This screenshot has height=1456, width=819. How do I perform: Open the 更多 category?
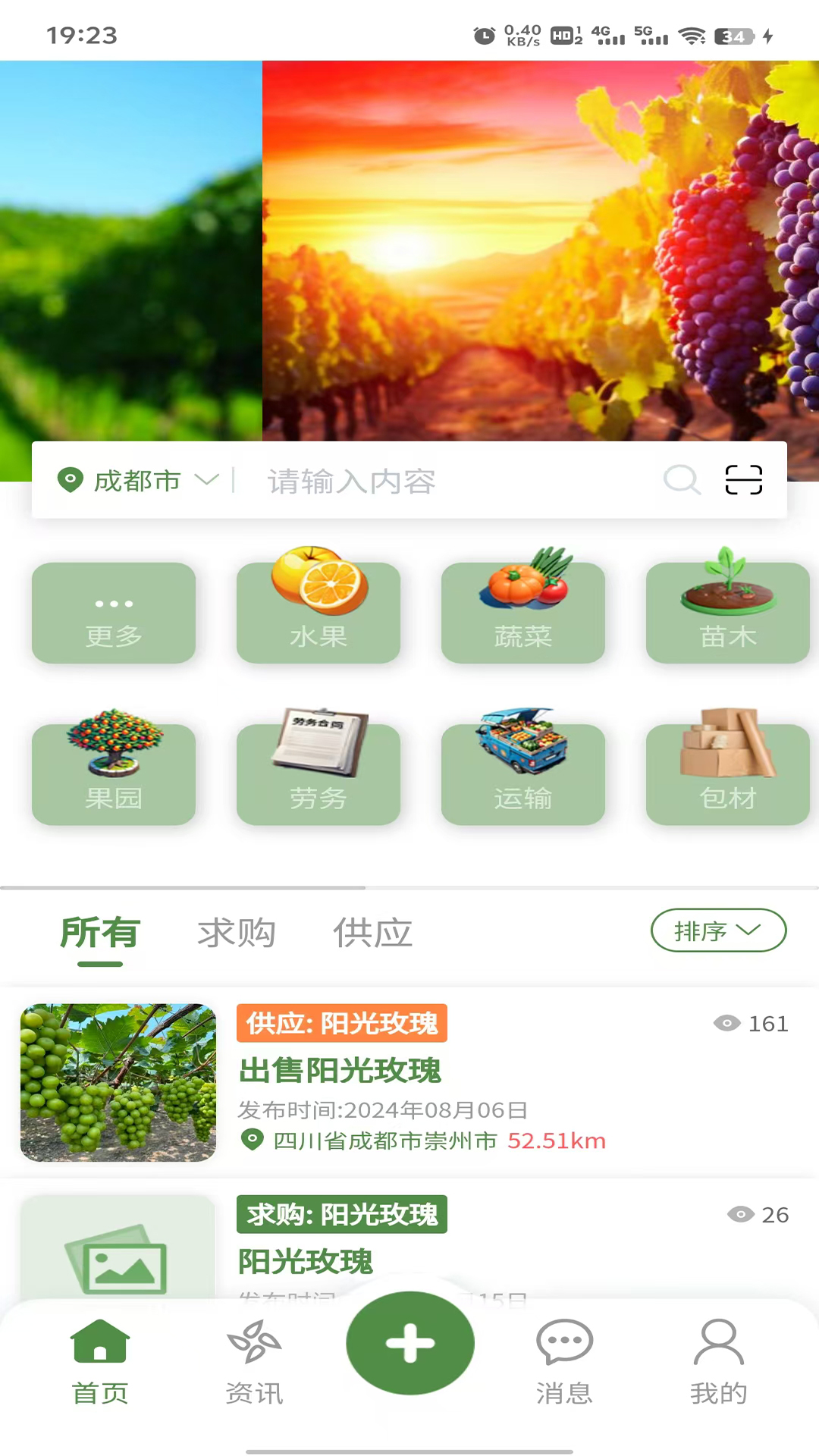tap(114, 613)
